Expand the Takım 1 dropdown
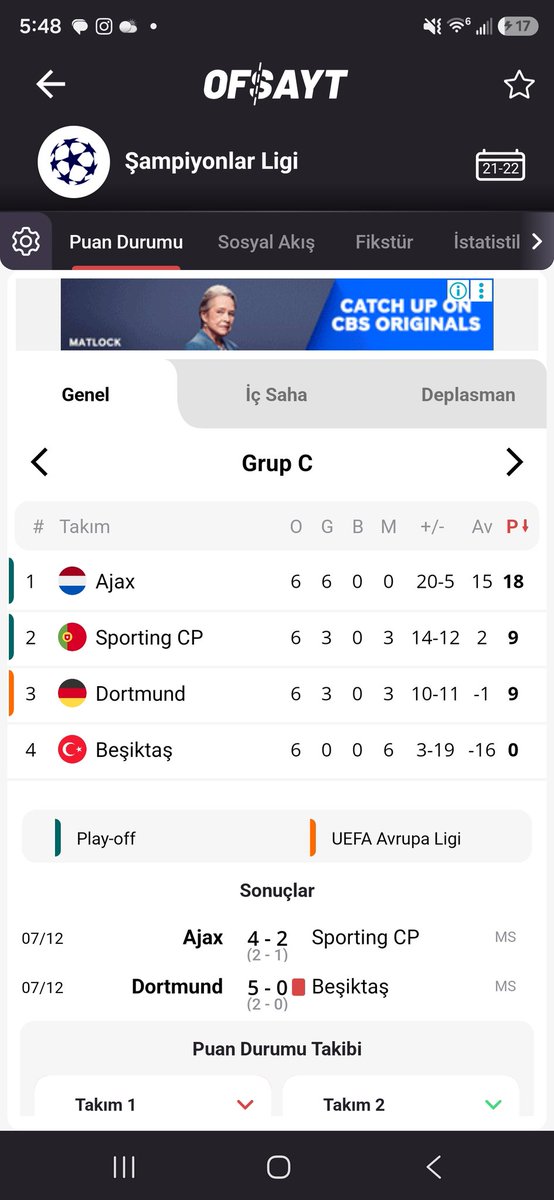 [x=153, y=1104]
